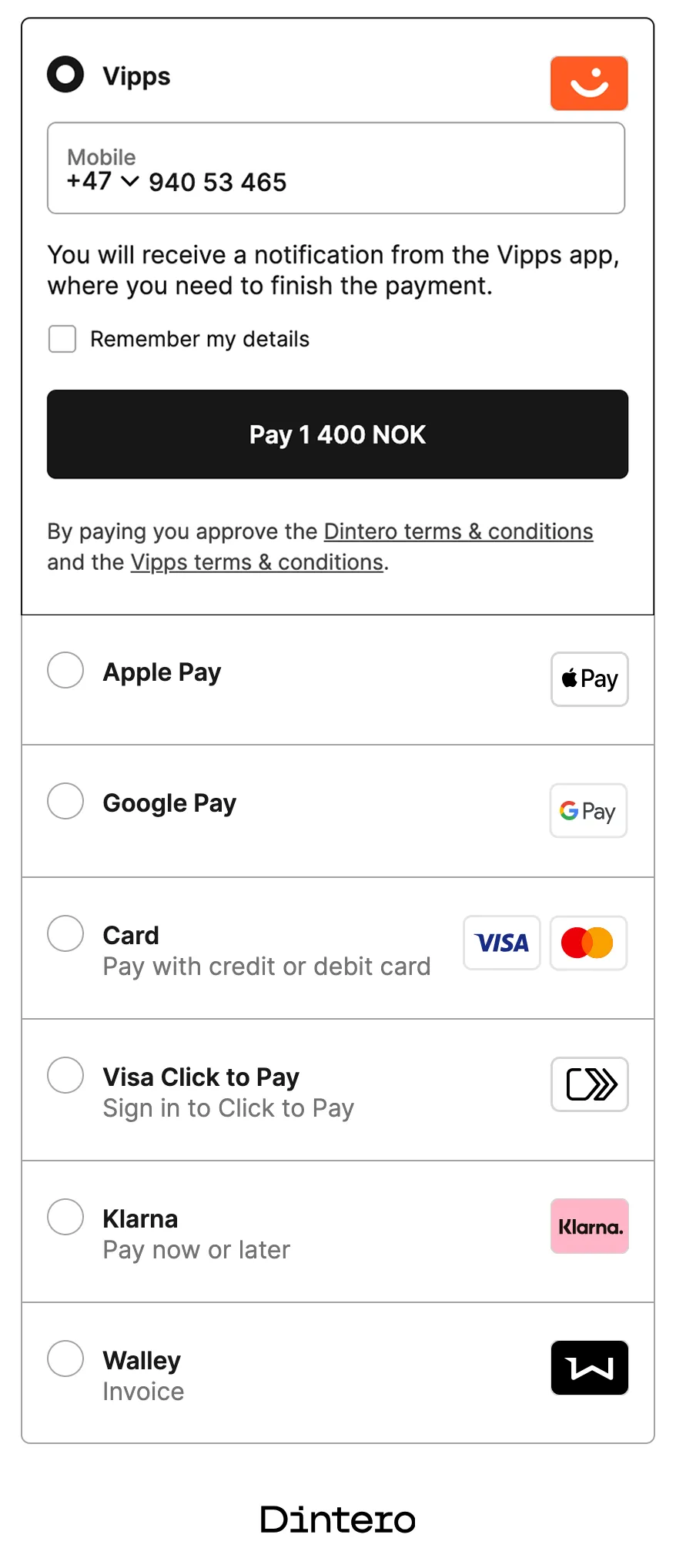The image size is (676, 1568).
Task: Select the Card payment radio button
Action: [65, 933]
